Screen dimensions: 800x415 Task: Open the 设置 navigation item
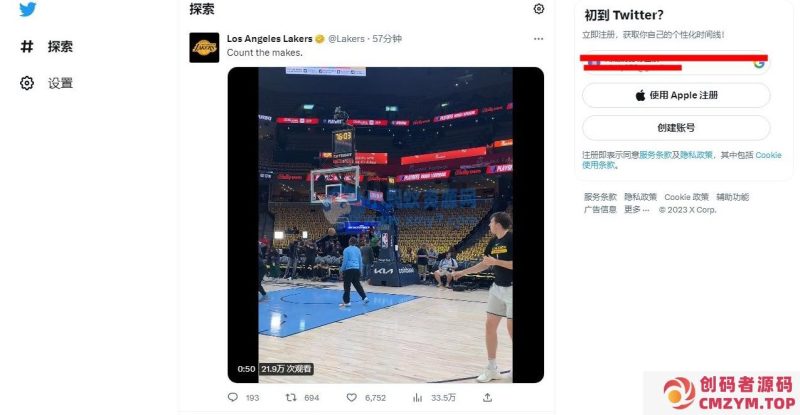tap(47, 83)
